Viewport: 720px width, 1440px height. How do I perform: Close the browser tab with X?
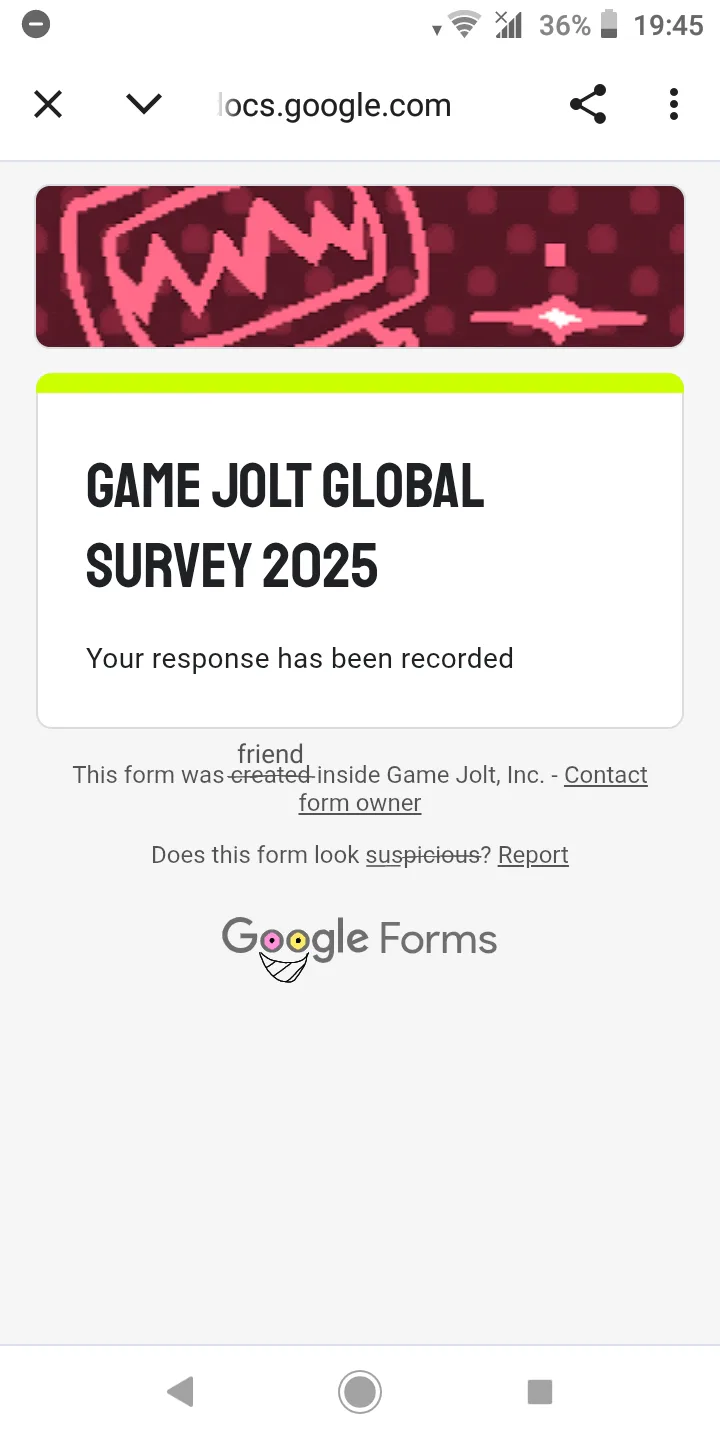[x=48, y=104]
